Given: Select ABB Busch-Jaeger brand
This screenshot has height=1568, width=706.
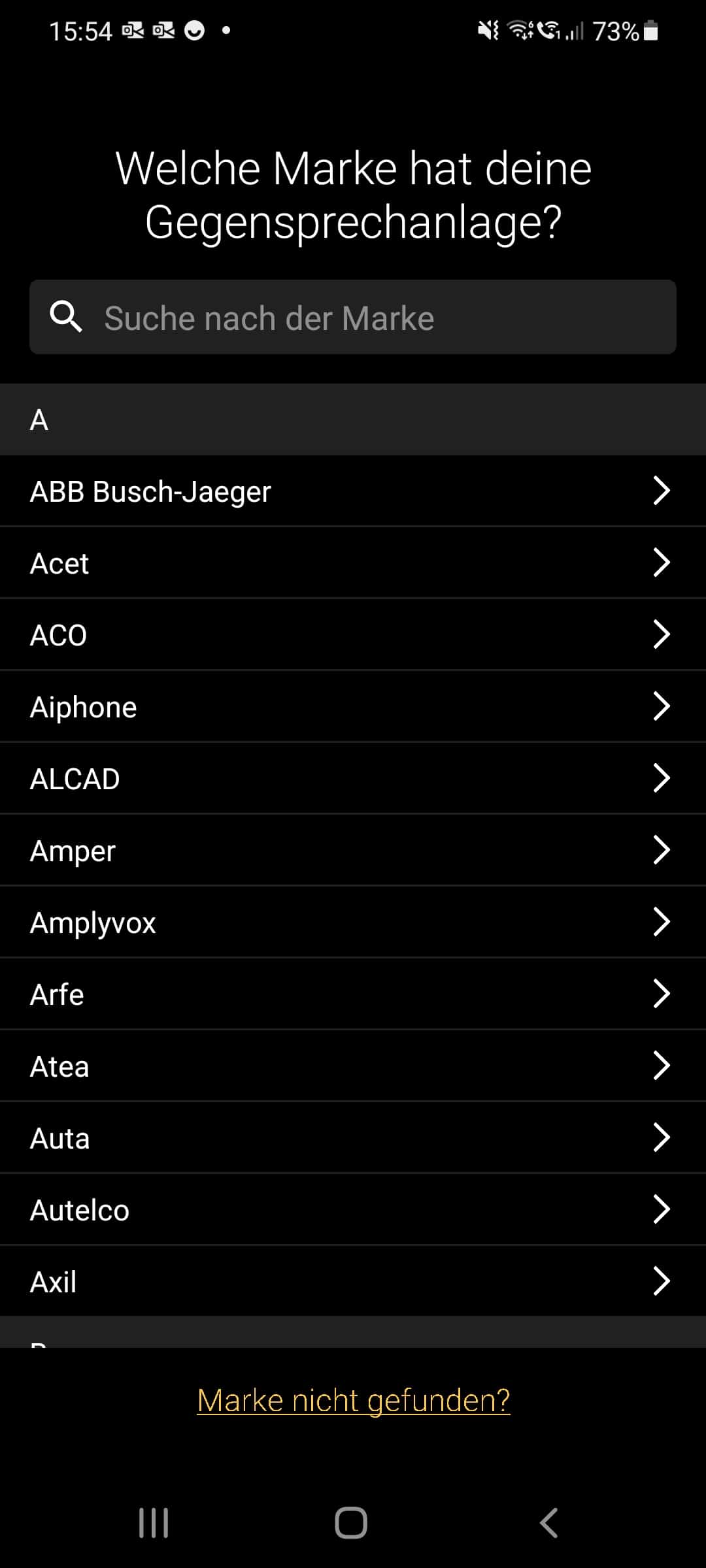Looking at the screenshot, I should (353, 491).
